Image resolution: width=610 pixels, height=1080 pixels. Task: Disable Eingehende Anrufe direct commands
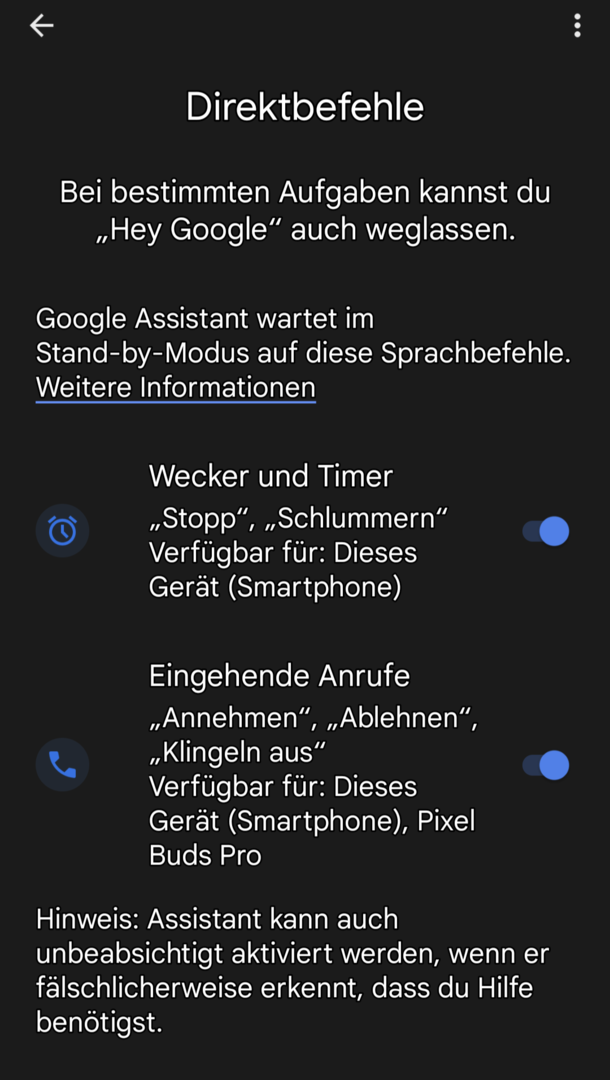[546, 766]
